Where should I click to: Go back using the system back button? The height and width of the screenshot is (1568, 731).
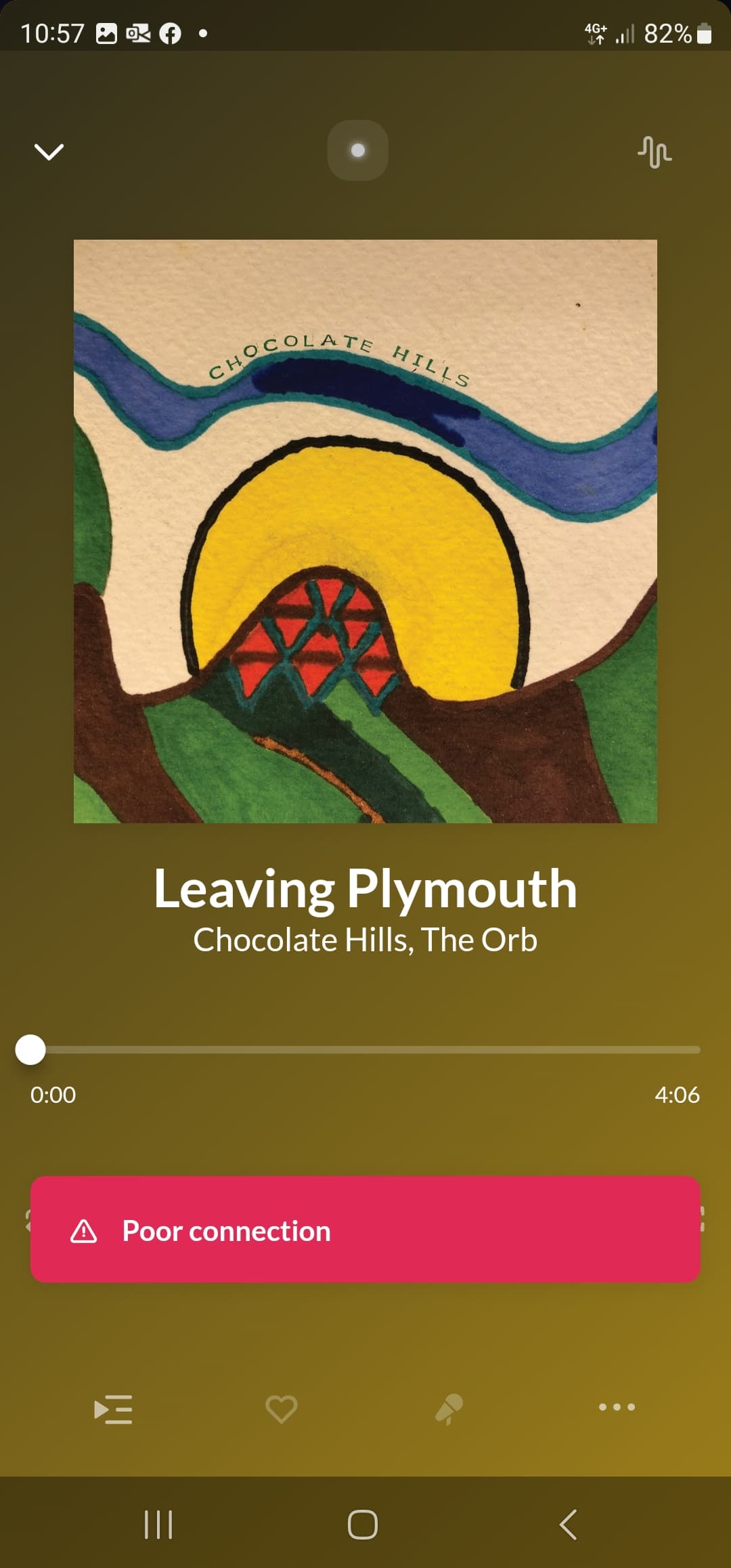pyautogui.click(x=569, y=1525)
